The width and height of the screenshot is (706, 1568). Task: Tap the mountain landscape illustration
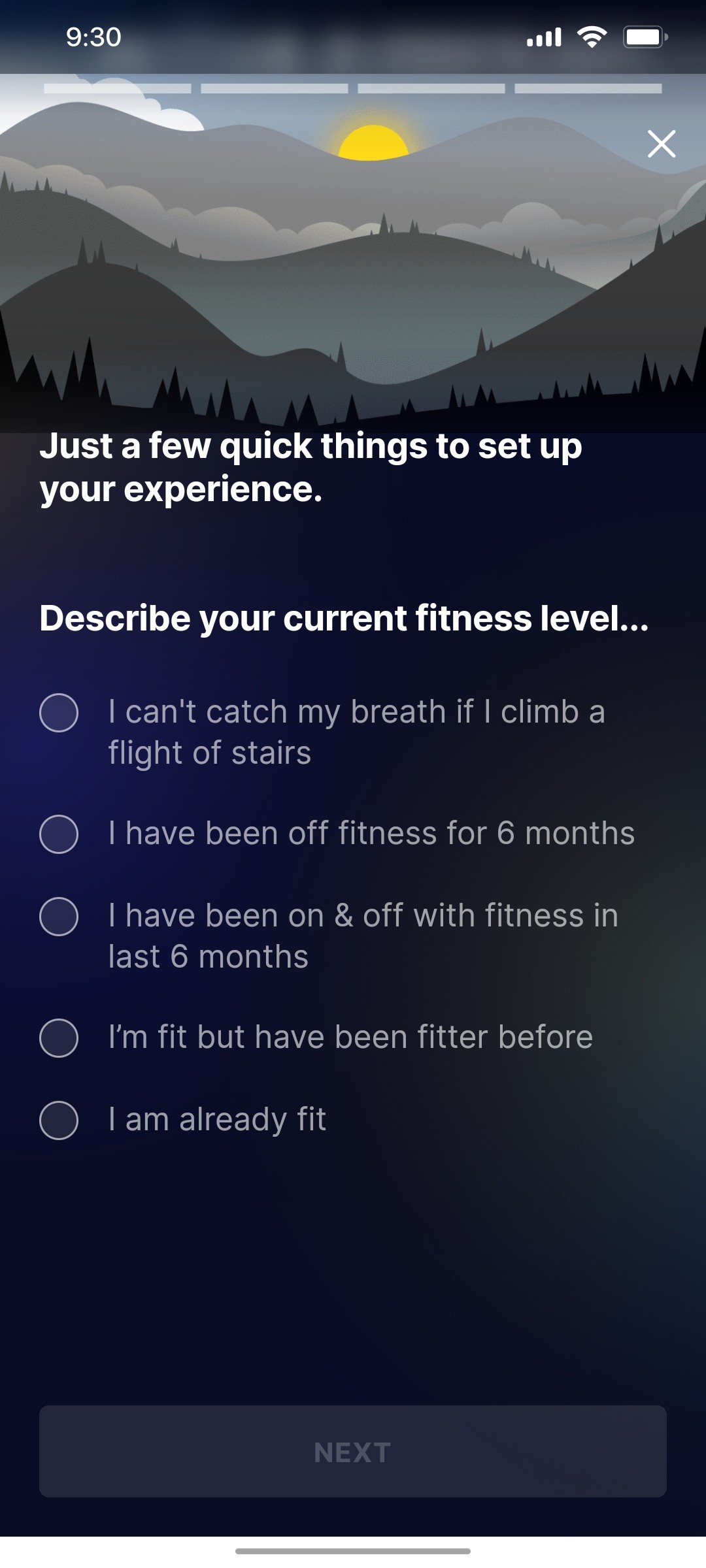click(261, 294)
